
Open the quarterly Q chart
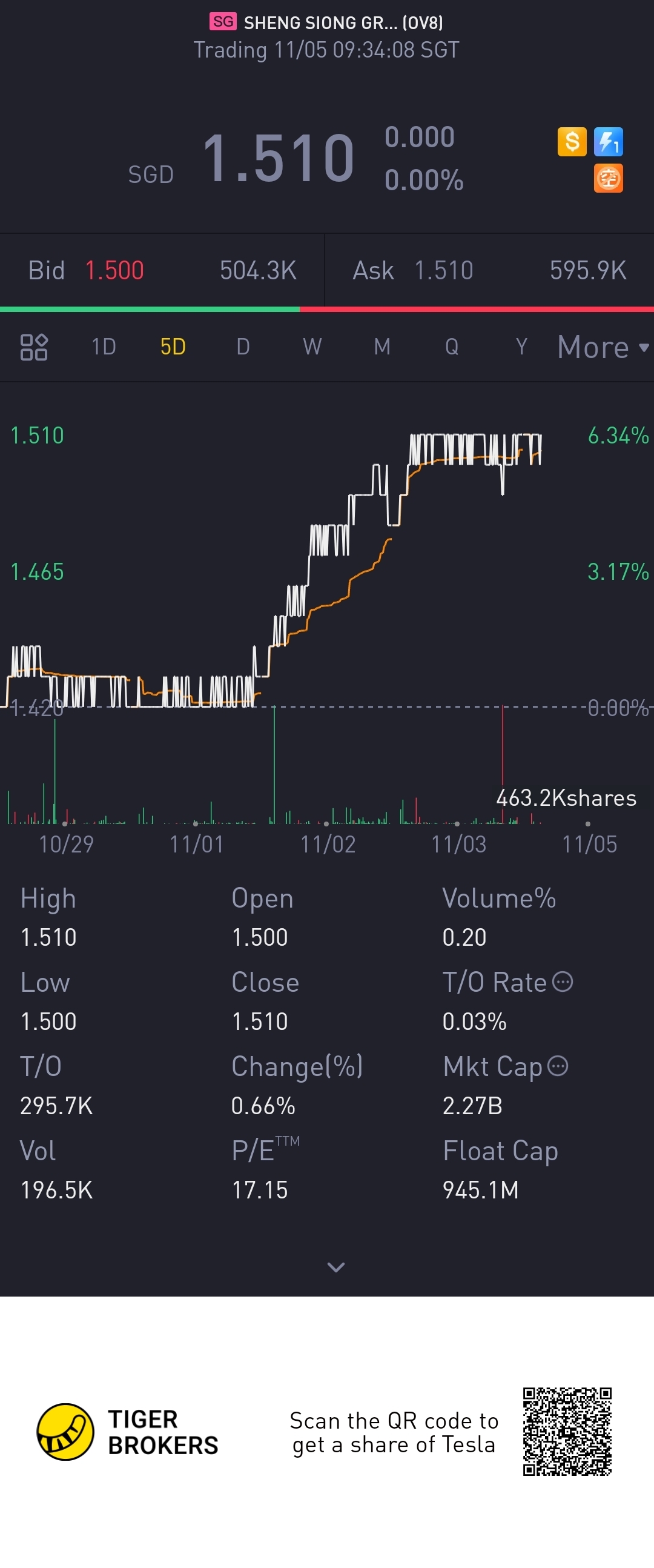tap(451, 347)
